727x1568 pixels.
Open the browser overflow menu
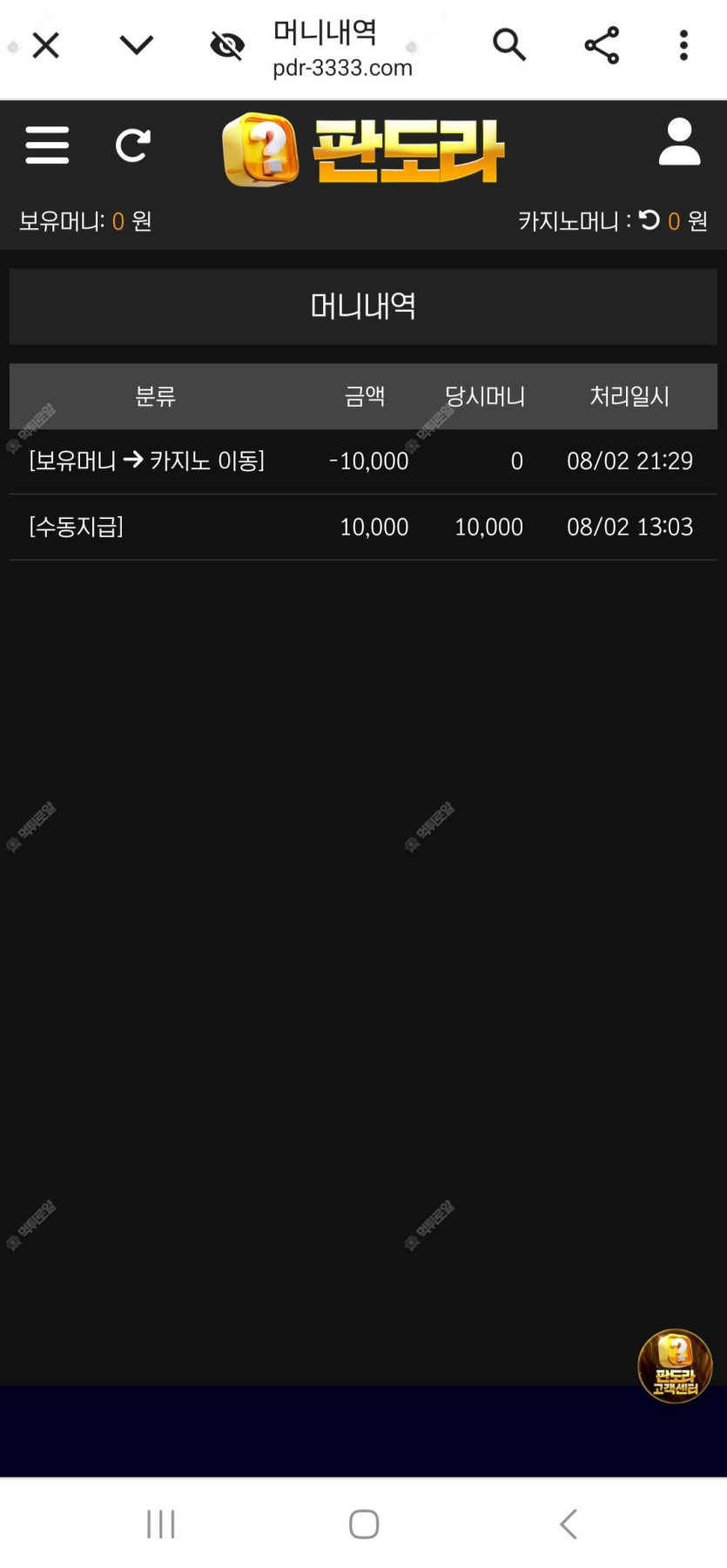click(x=683, y=44)
